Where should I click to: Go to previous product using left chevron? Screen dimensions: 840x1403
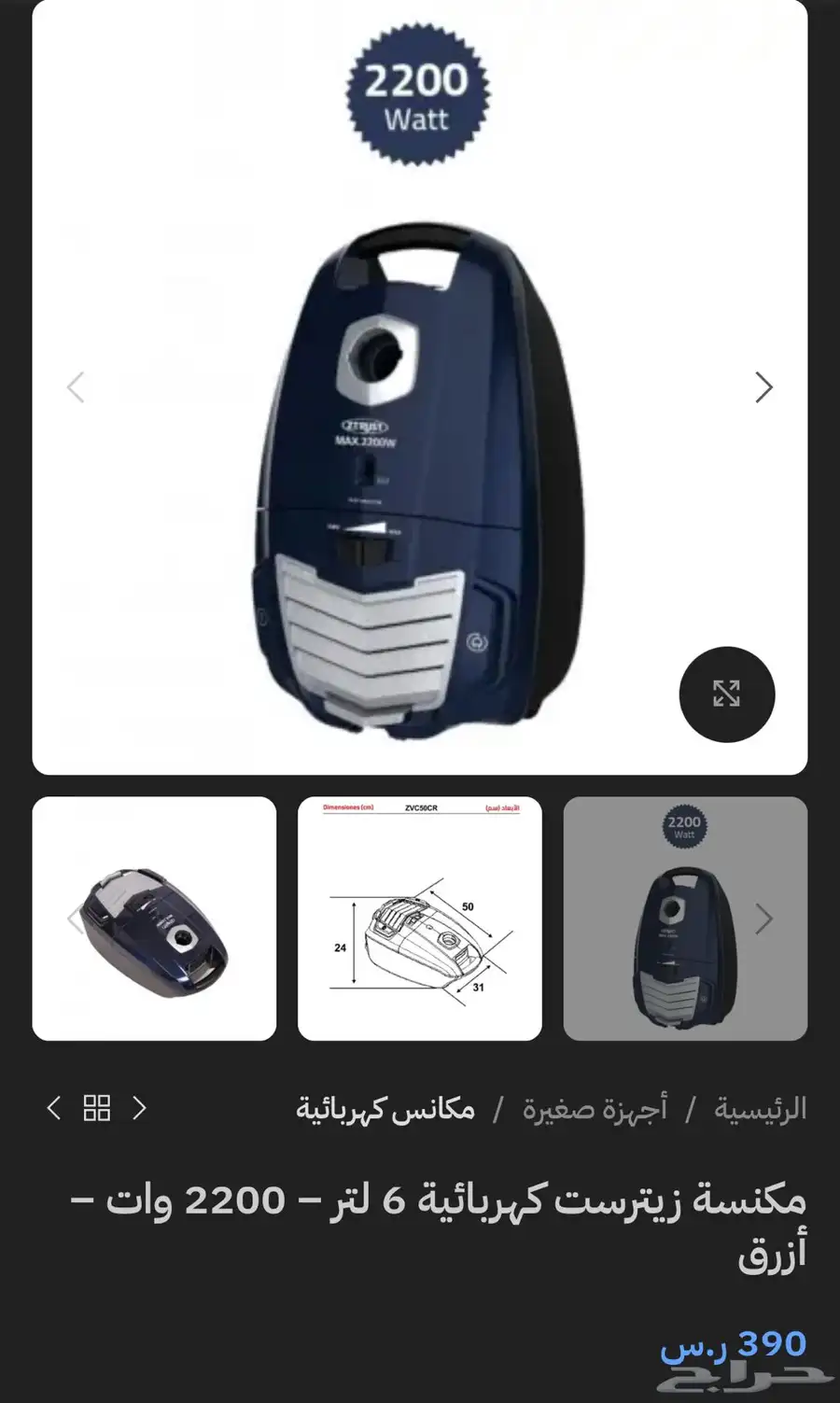click(54, 1108)
